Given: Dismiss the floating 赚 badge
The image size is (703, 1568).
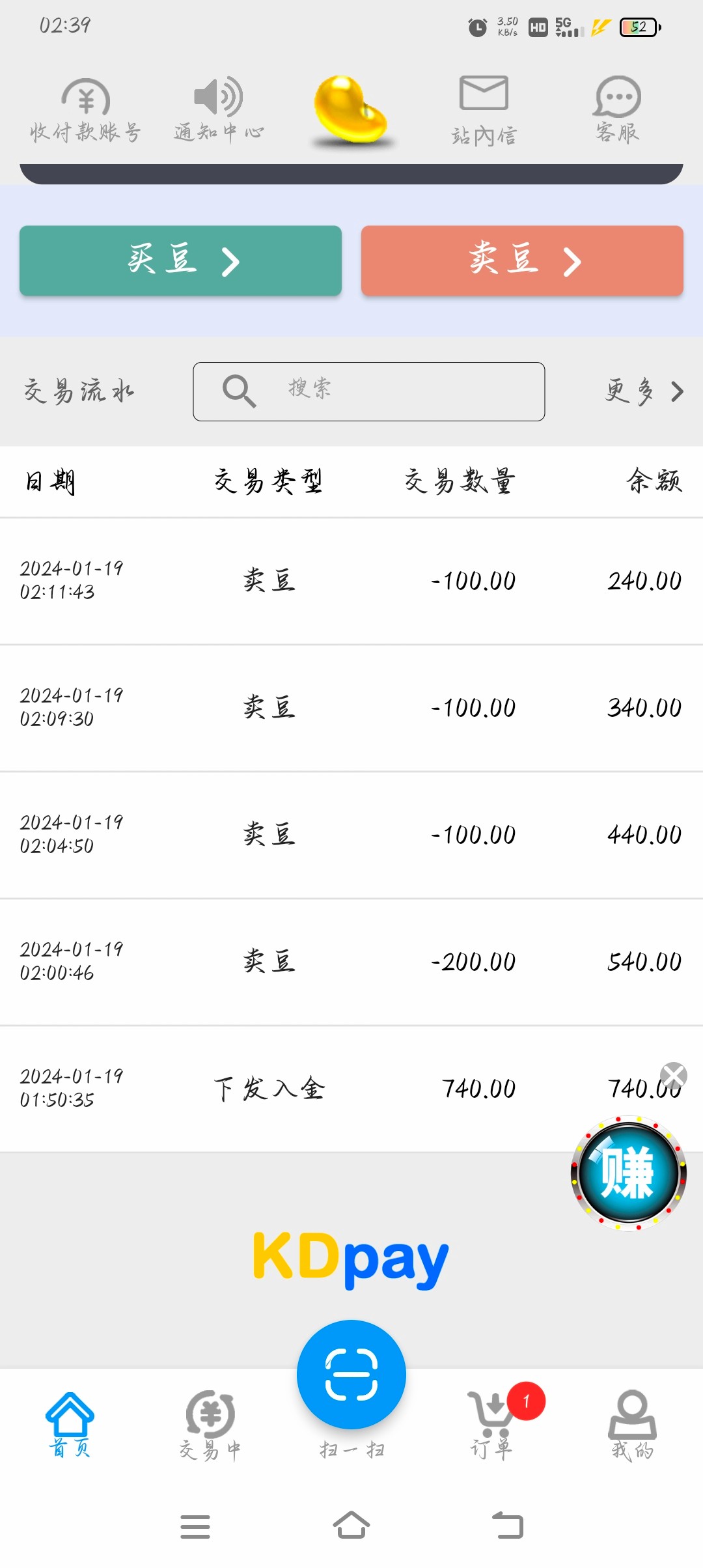Looking at the screenshot, I should (674, 1075).
